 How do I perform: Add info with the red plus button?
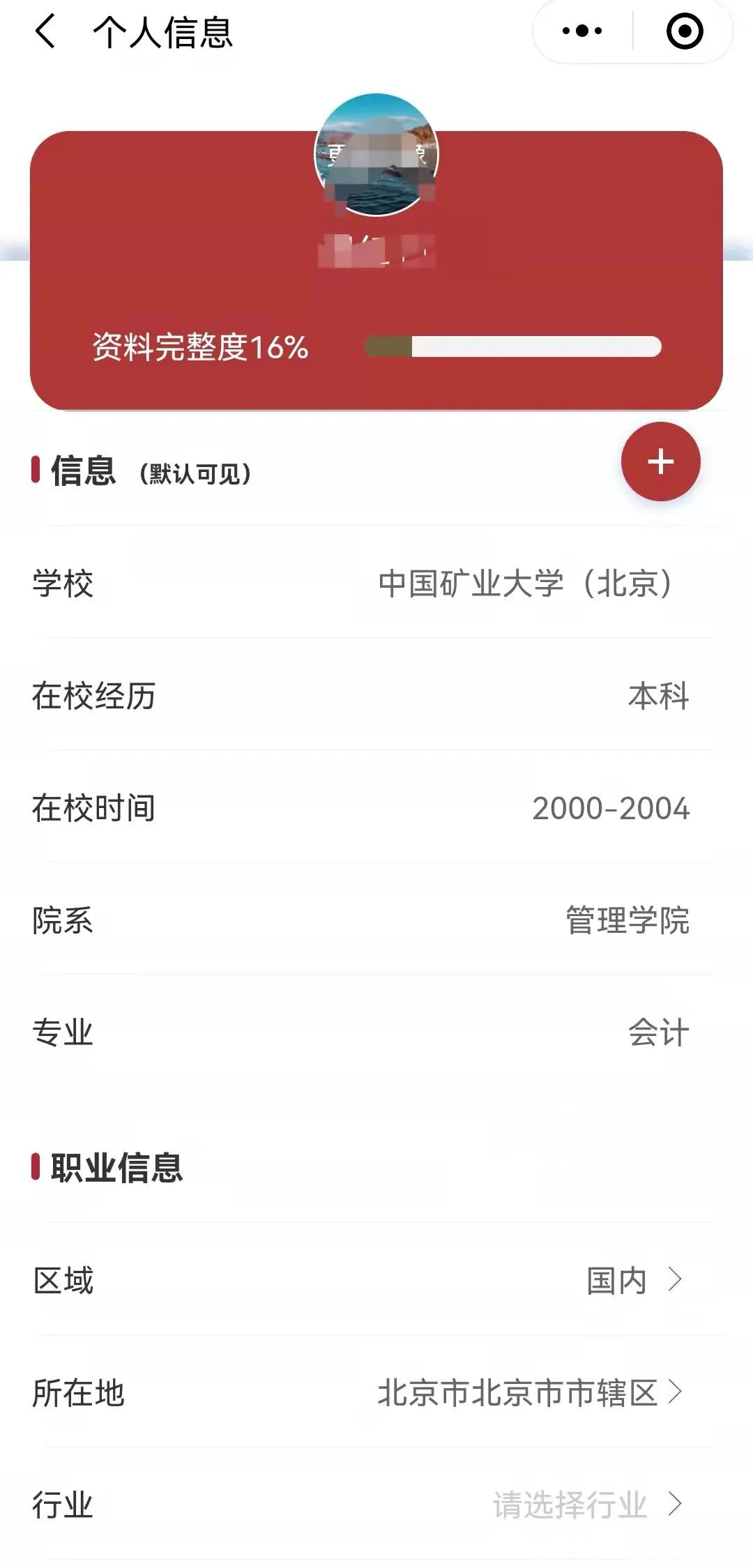(x=660, y=462)
